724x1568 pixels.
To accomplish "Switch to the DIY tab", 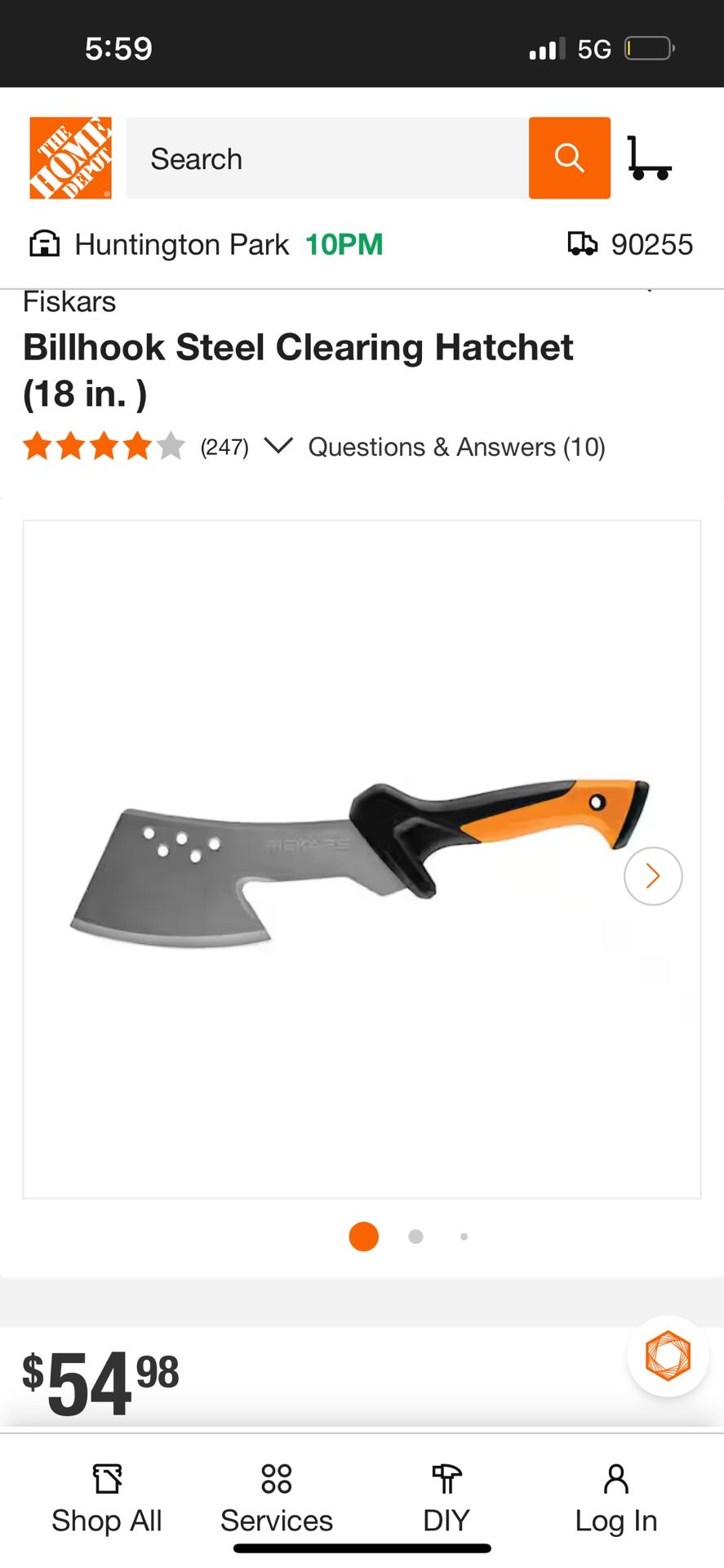I will click(x=446, y=1499).
